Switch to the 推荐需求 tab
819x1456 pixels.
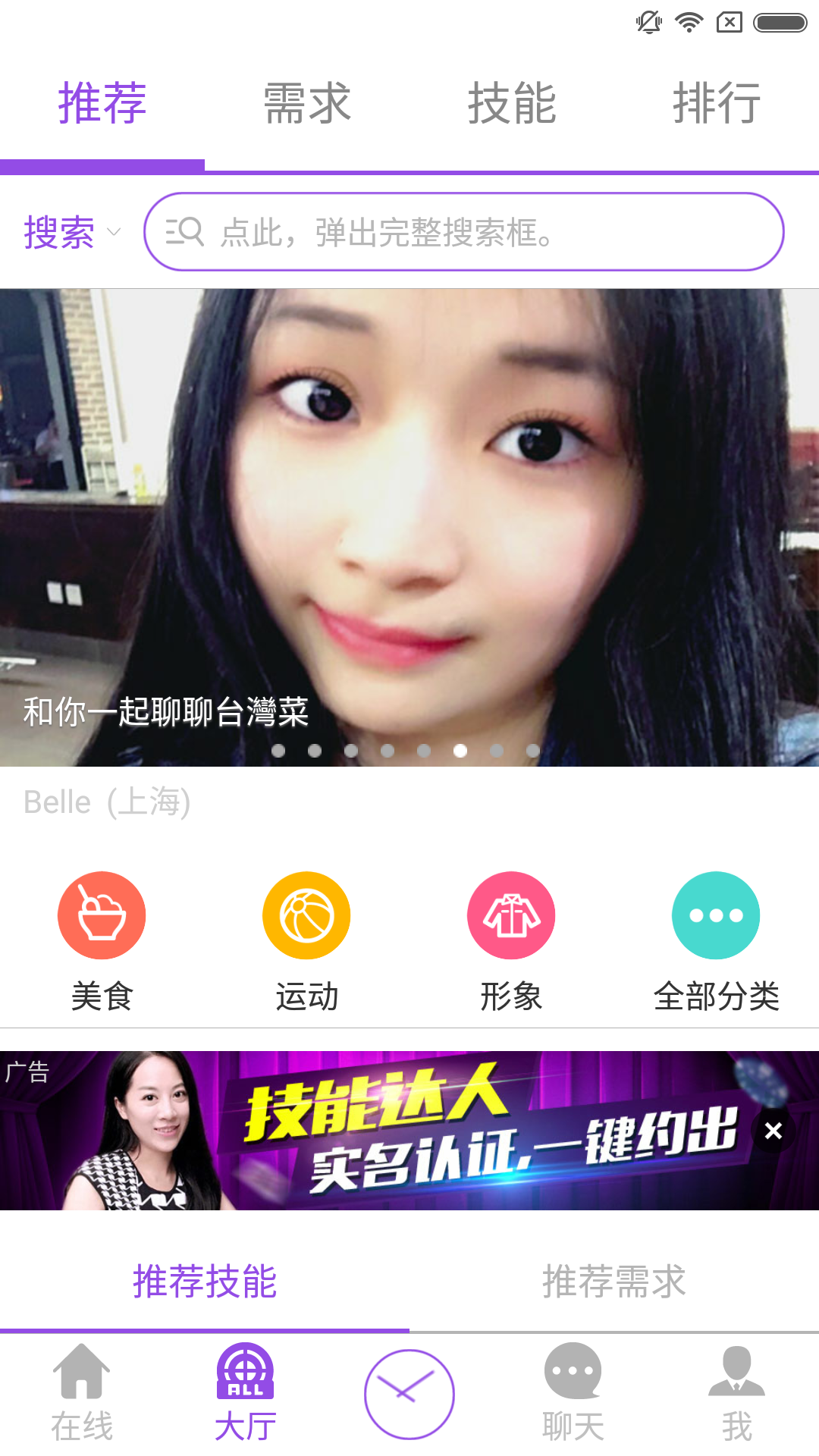point(614,1282)
